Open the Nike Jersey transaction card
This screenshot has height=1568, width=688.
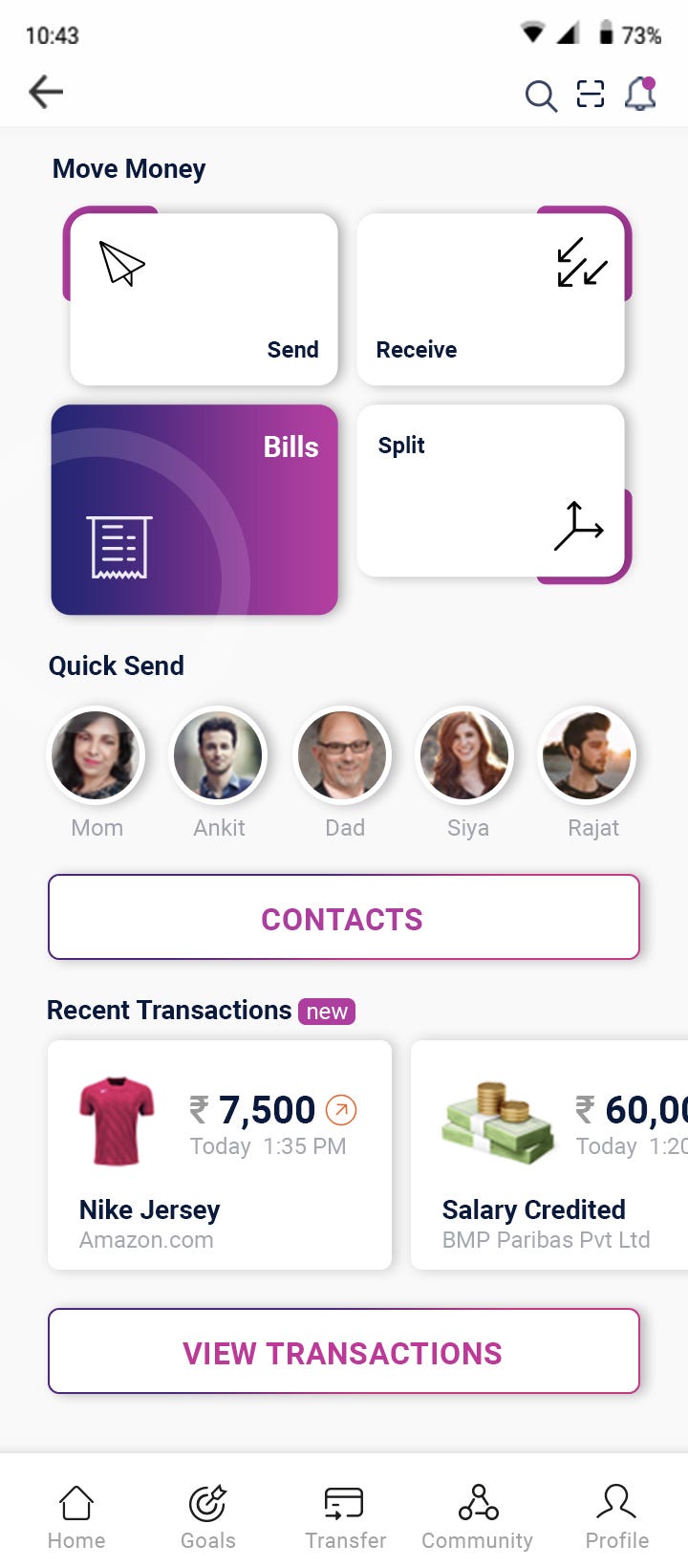coord(220,1155)
